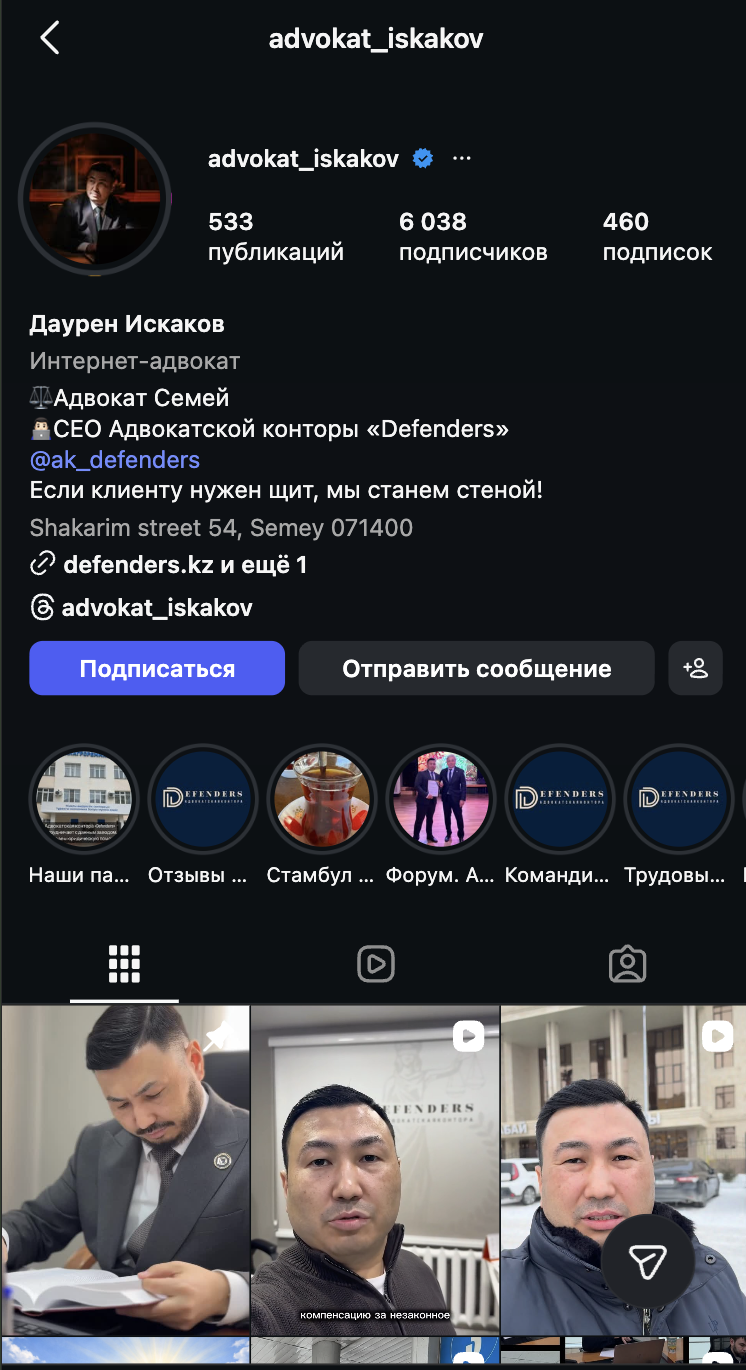This screenshot has width=746, height=1370.
Task: Open the Threads profile advokat_iskakov
Action: 156,608
